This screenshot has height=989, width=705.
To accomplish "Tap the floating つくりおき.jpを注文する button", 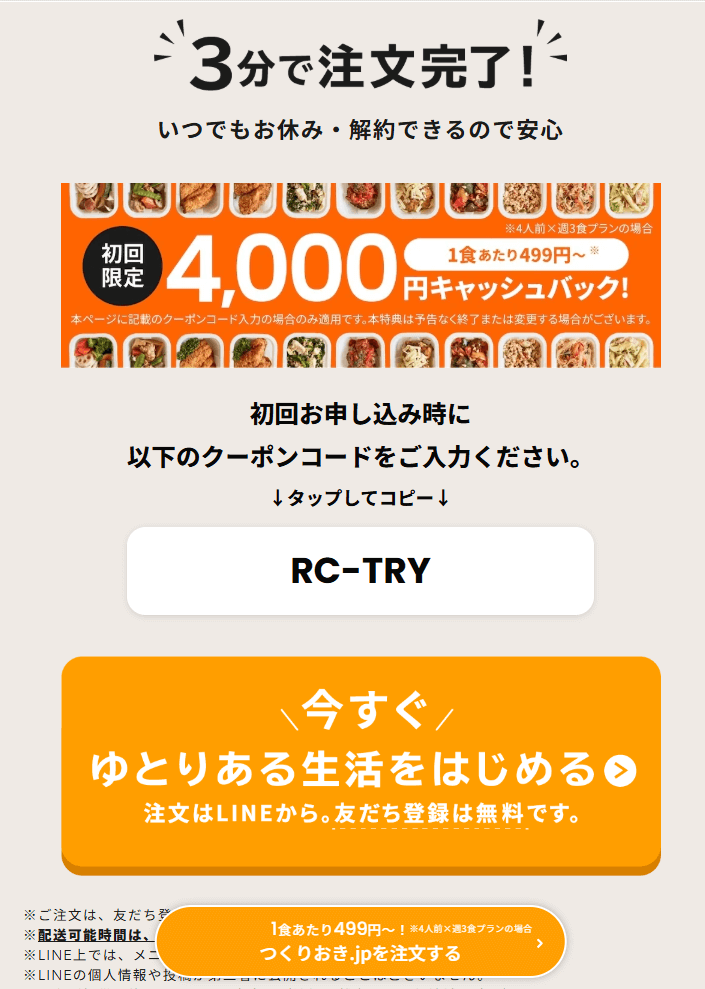I will click(x=361, y=942).
